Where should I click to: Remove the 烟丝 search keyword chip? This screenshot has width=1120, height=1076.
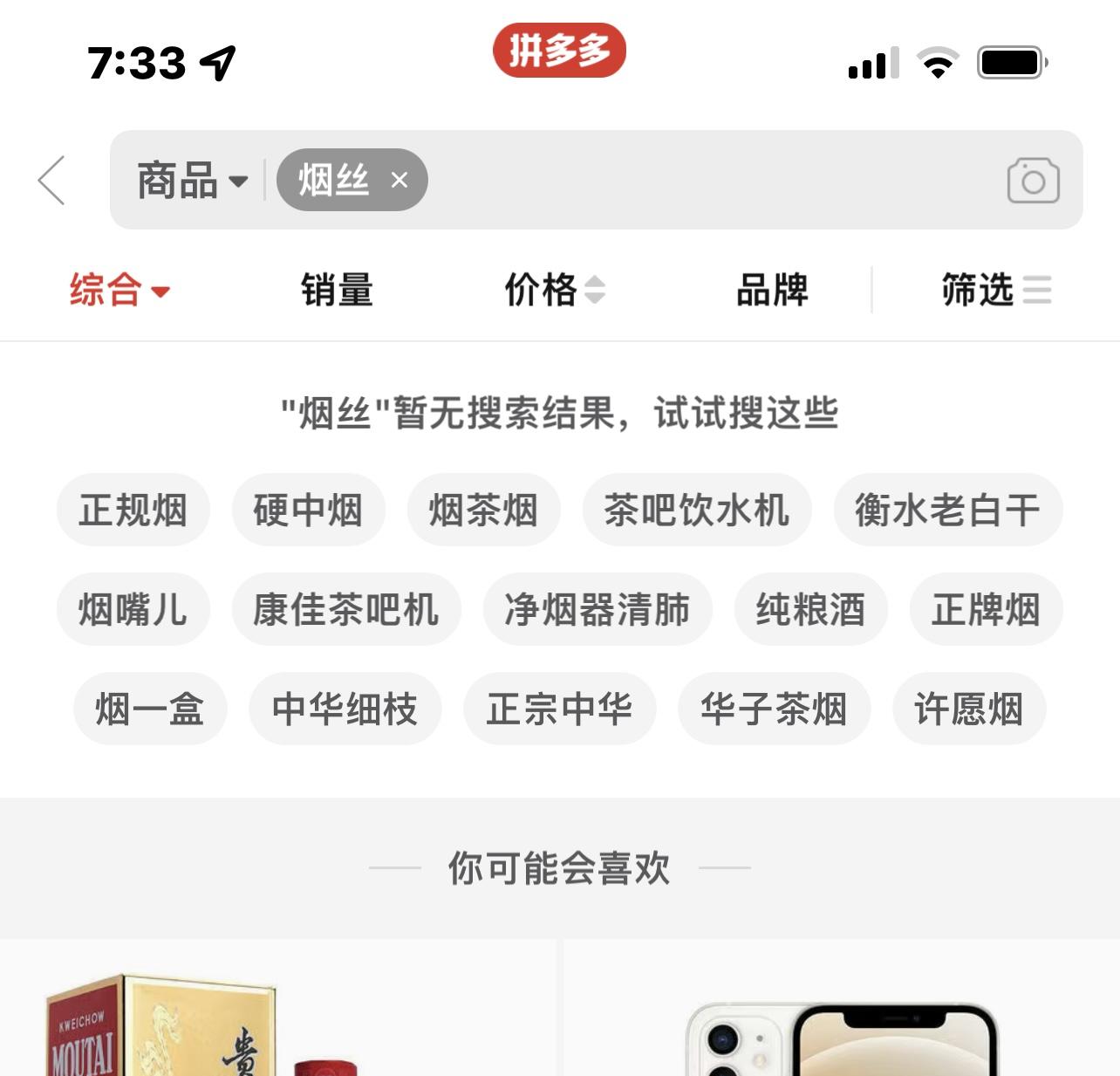tap(400, 181)
